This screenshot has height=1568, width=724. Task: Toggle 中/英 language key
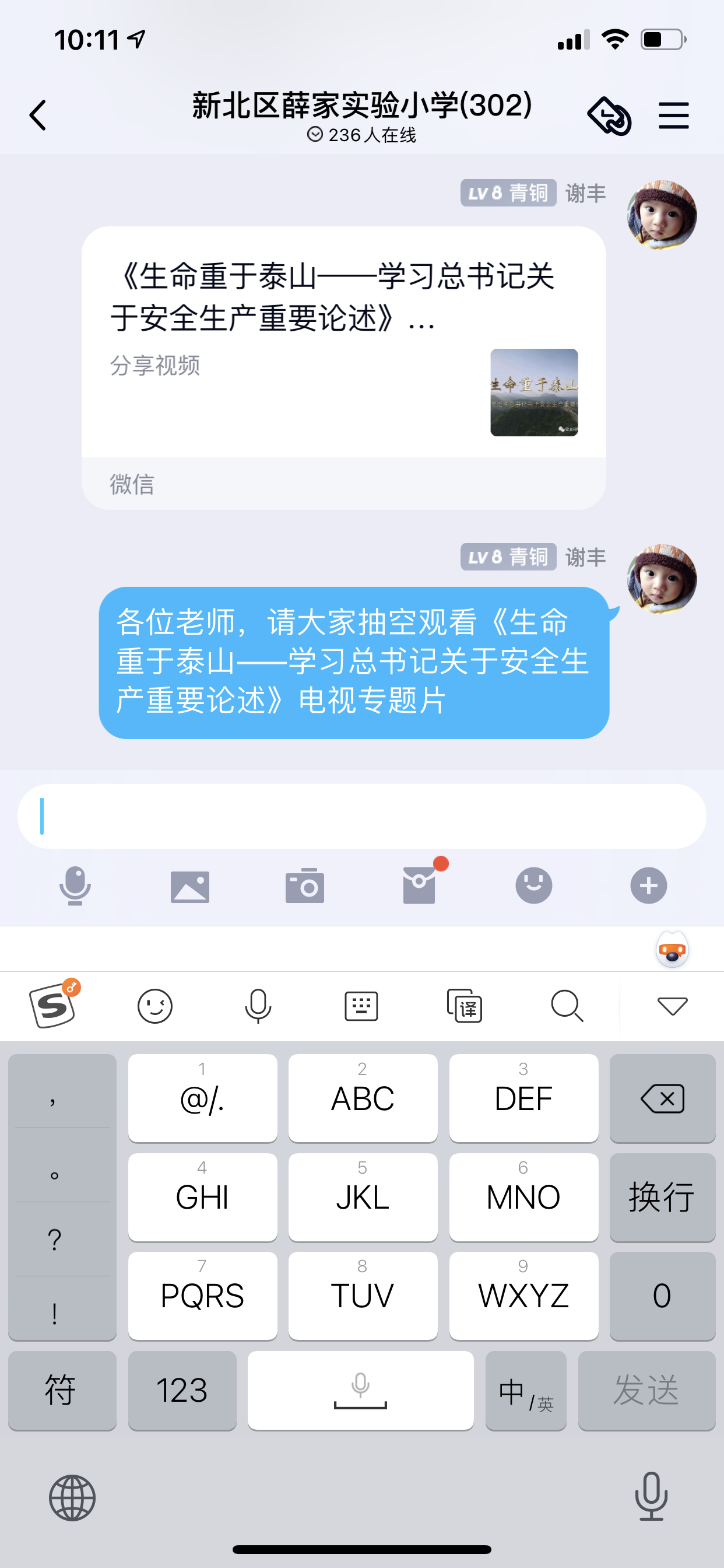click(x=526, y=1390)
